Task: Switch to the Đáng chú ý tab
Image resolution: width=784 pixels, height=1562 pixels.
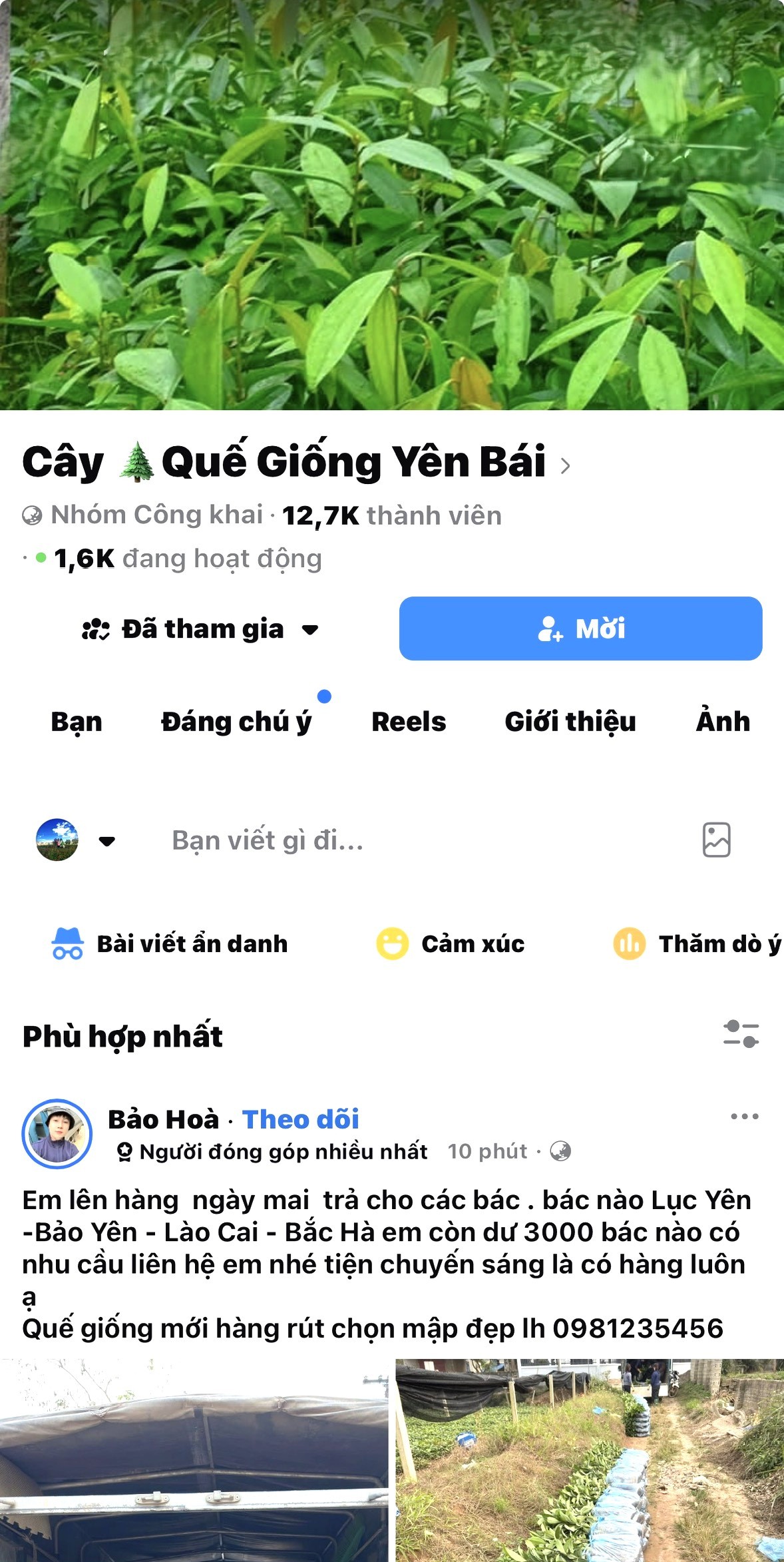Action: point(236,722)
